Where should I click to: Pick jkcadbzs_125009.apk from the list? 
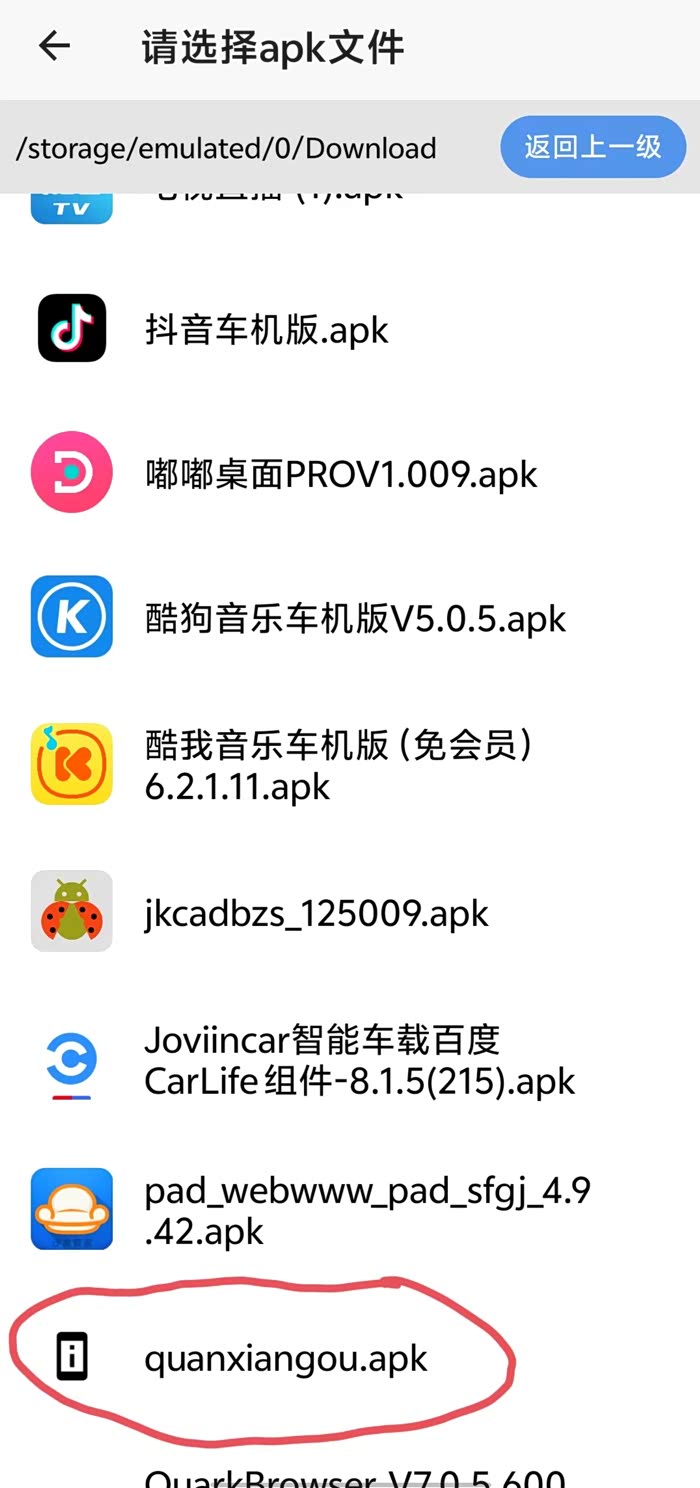350,911
